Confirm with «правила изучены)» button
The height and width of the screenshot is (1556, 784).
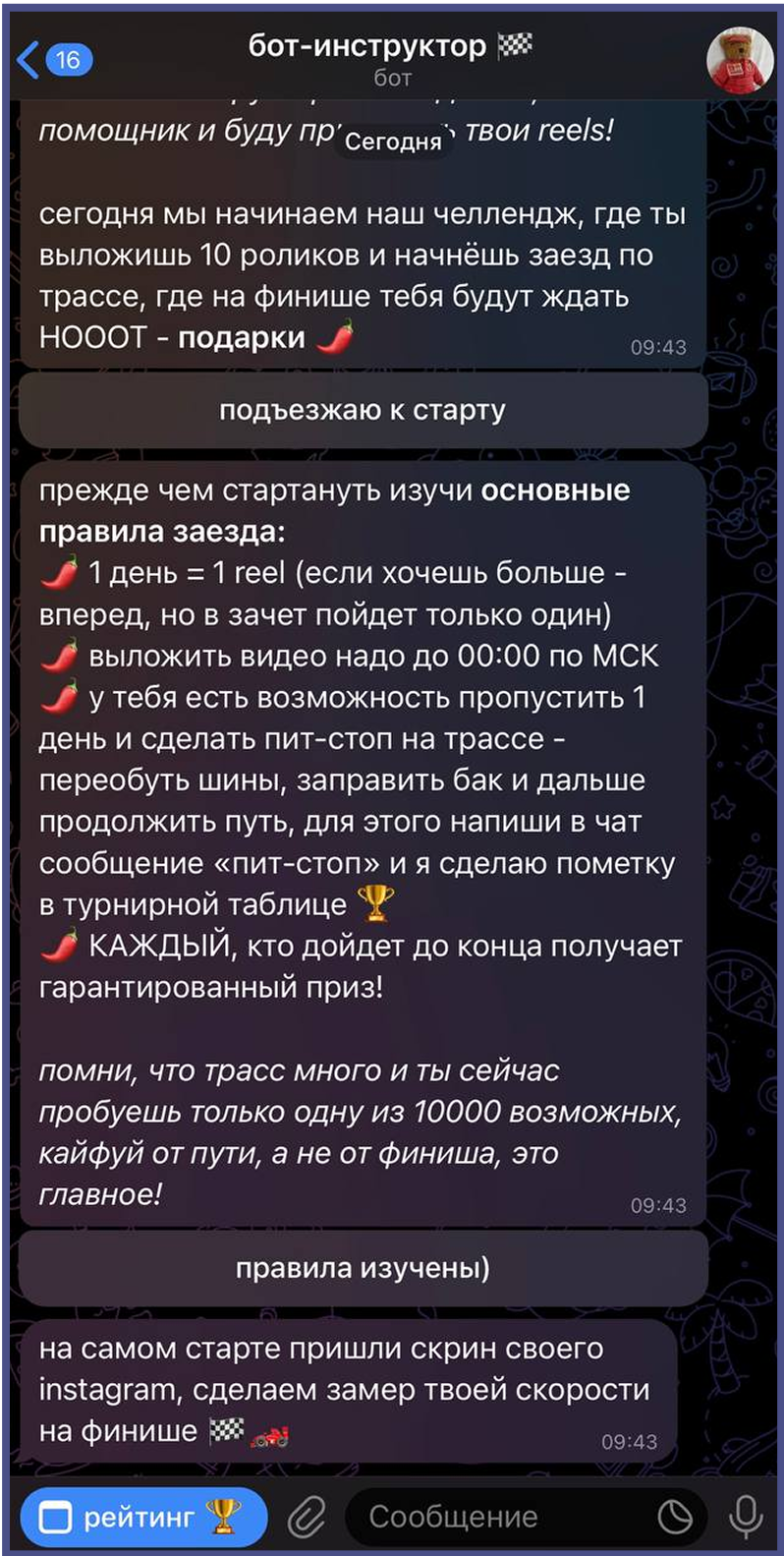click(x=363, y=1268)
